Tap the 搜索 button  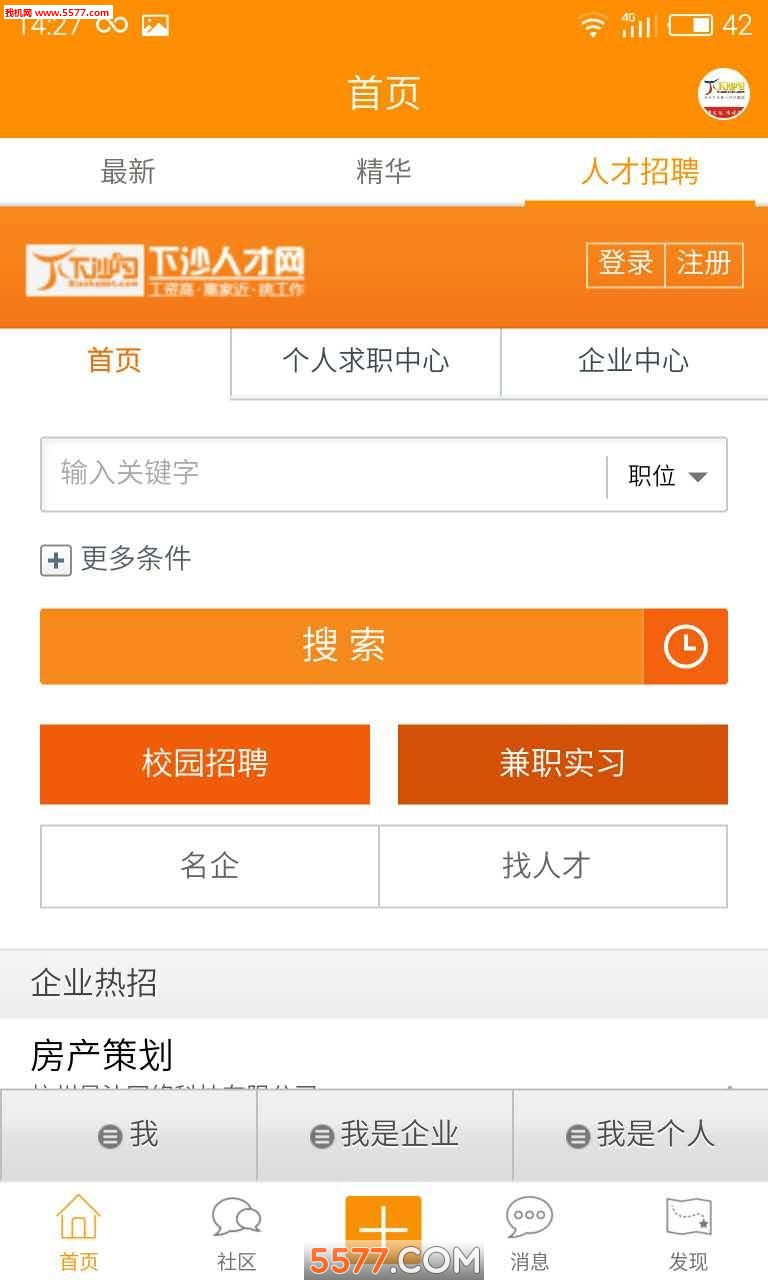click(342, 646)
